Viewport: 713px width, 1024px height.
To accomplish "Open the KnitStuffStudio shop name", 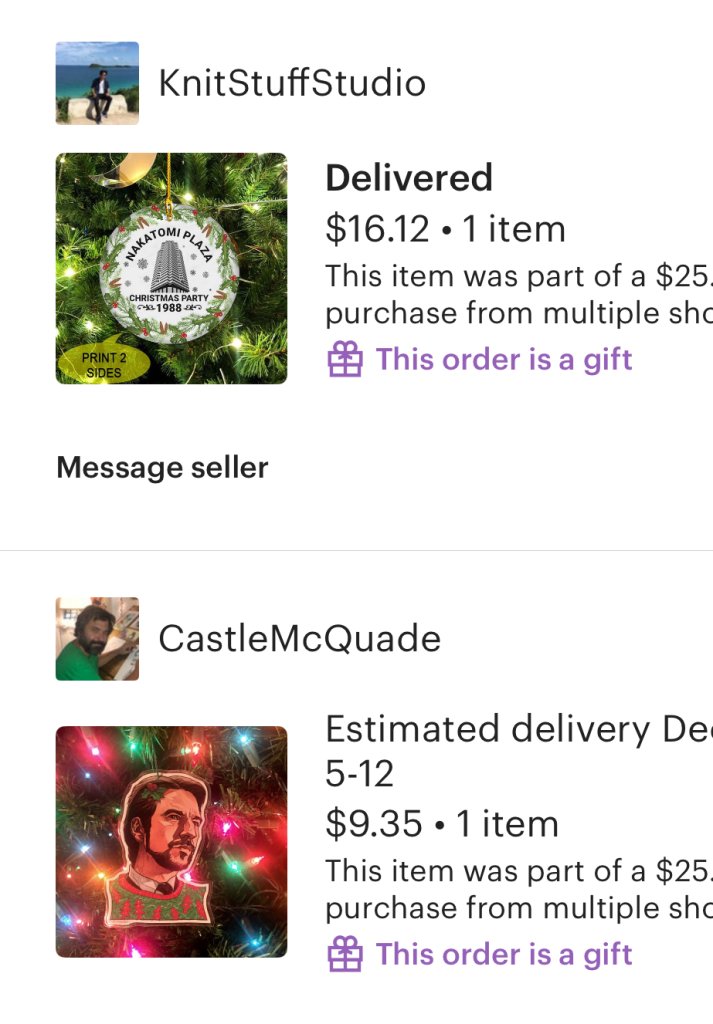I will (292, 83).
